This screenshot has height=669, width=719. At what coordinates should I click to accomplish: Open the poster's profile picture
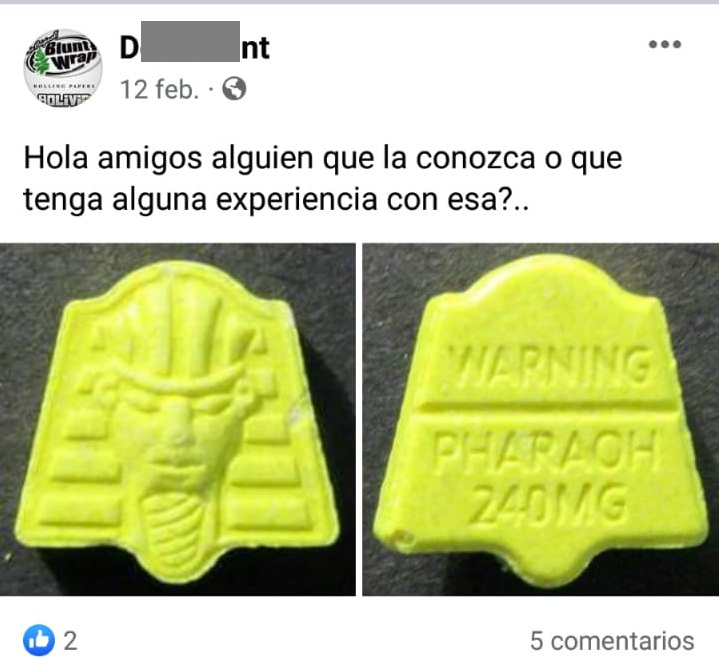click(63, 66)
